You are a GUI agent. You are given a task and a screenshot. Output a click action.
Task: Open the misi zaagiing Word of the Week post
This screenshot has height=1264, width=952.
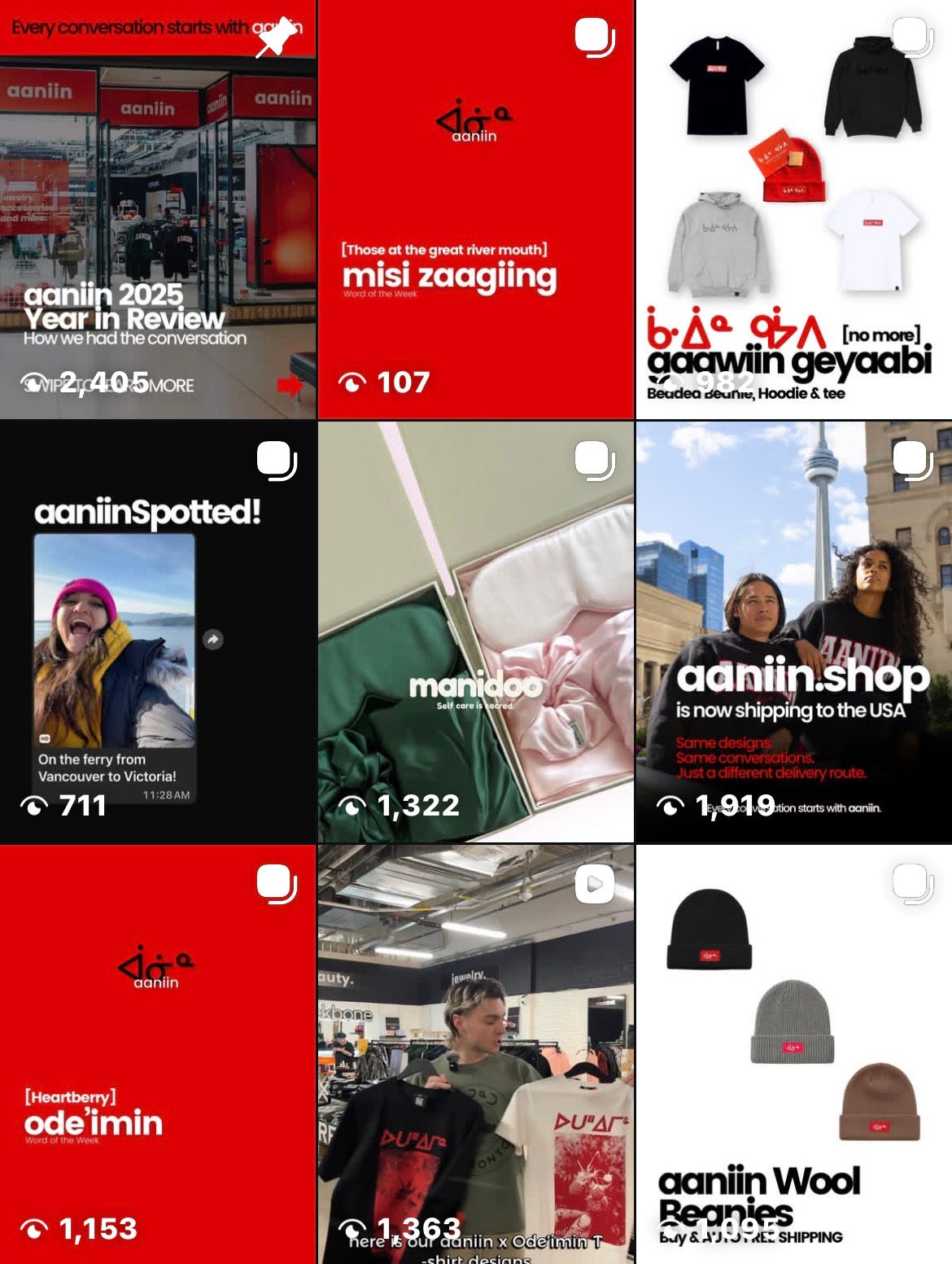point(475,209)
